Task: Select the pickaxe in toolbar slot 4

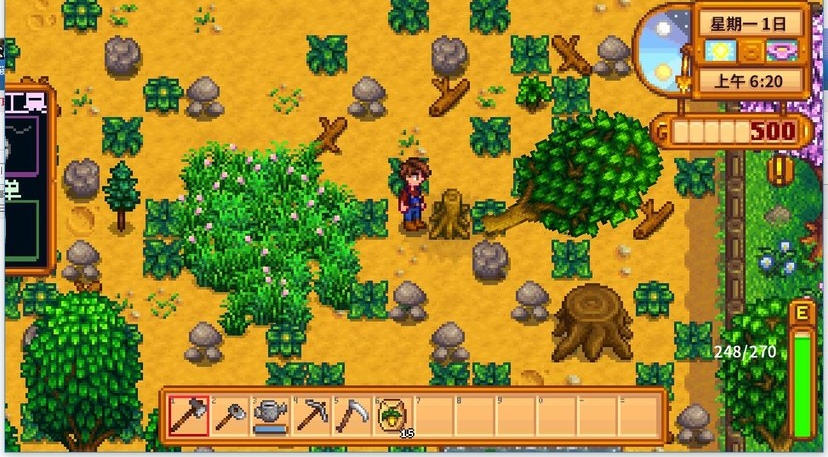Action: tap(311, 415)
